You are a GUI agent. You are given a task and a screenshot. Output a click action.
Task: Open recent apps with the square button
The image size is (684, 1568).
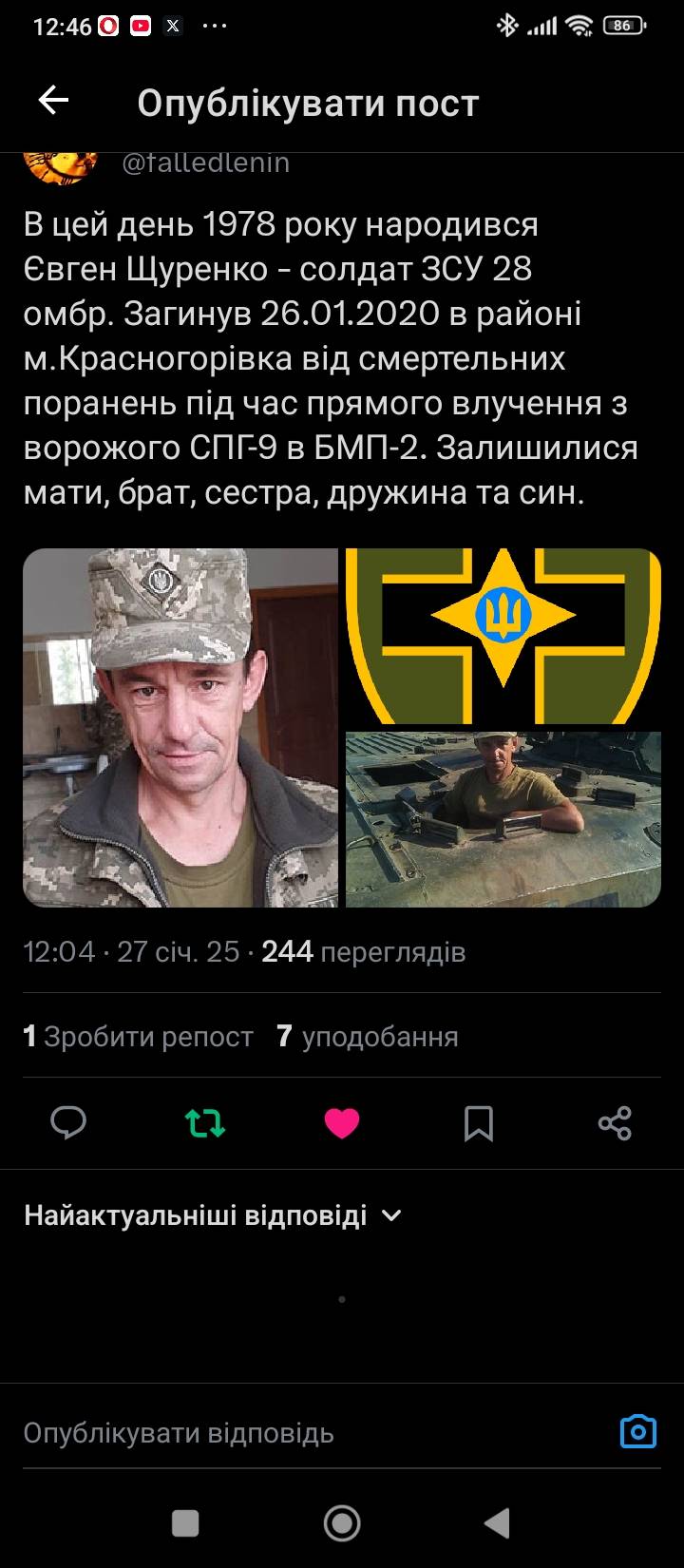[185, 1523]
